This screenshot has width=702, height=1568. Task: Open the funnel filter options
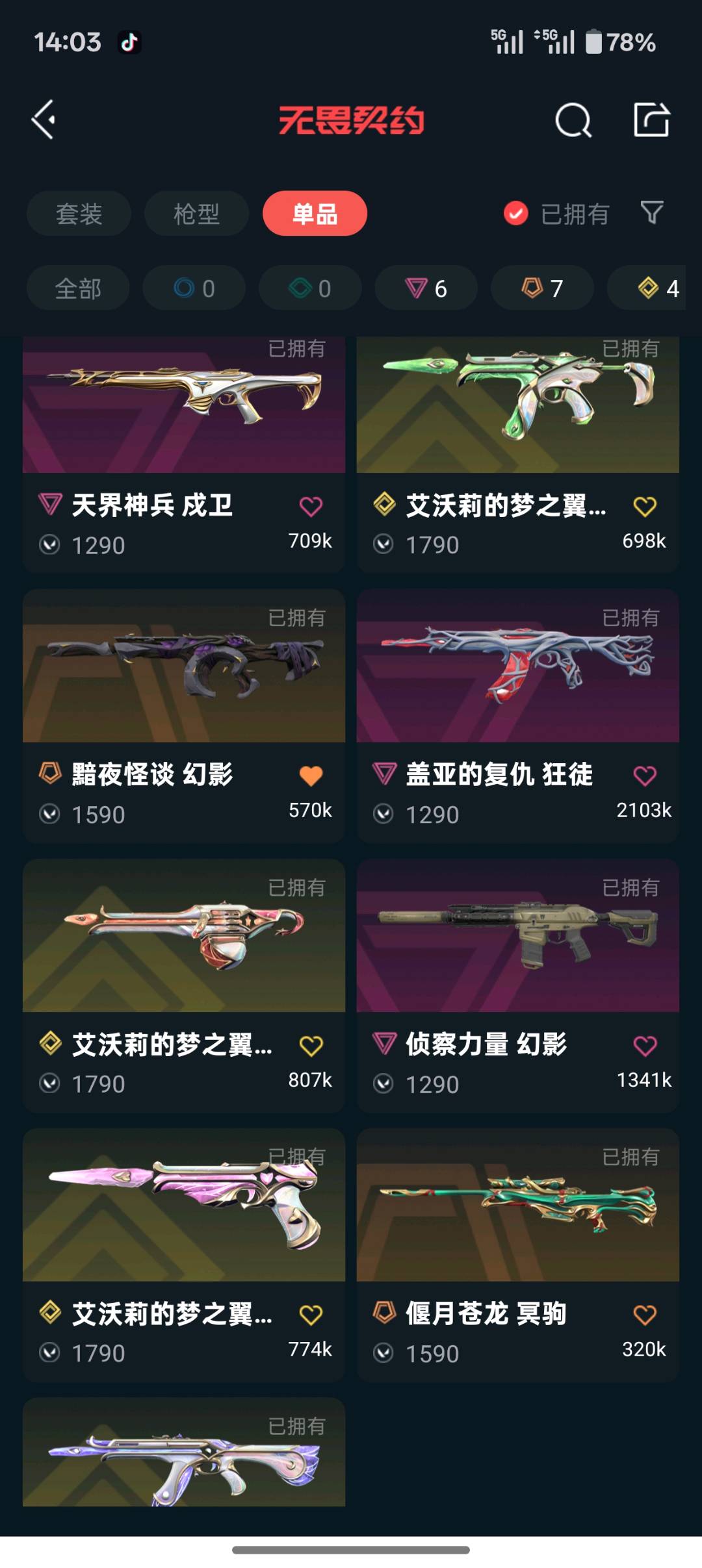[x=651, y=212]
